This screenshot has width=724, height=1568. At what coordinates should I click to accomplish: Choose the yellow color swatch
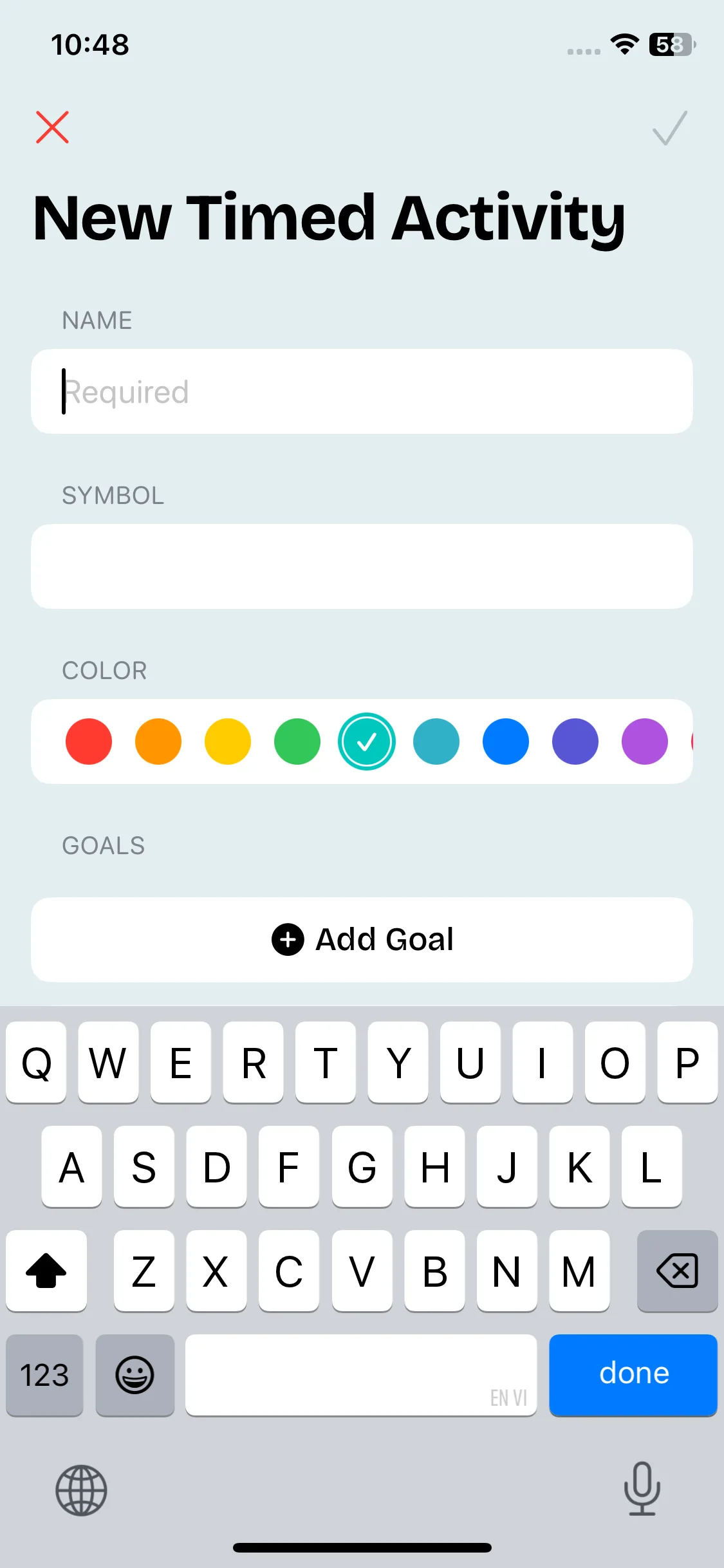(x=228, y=742)
